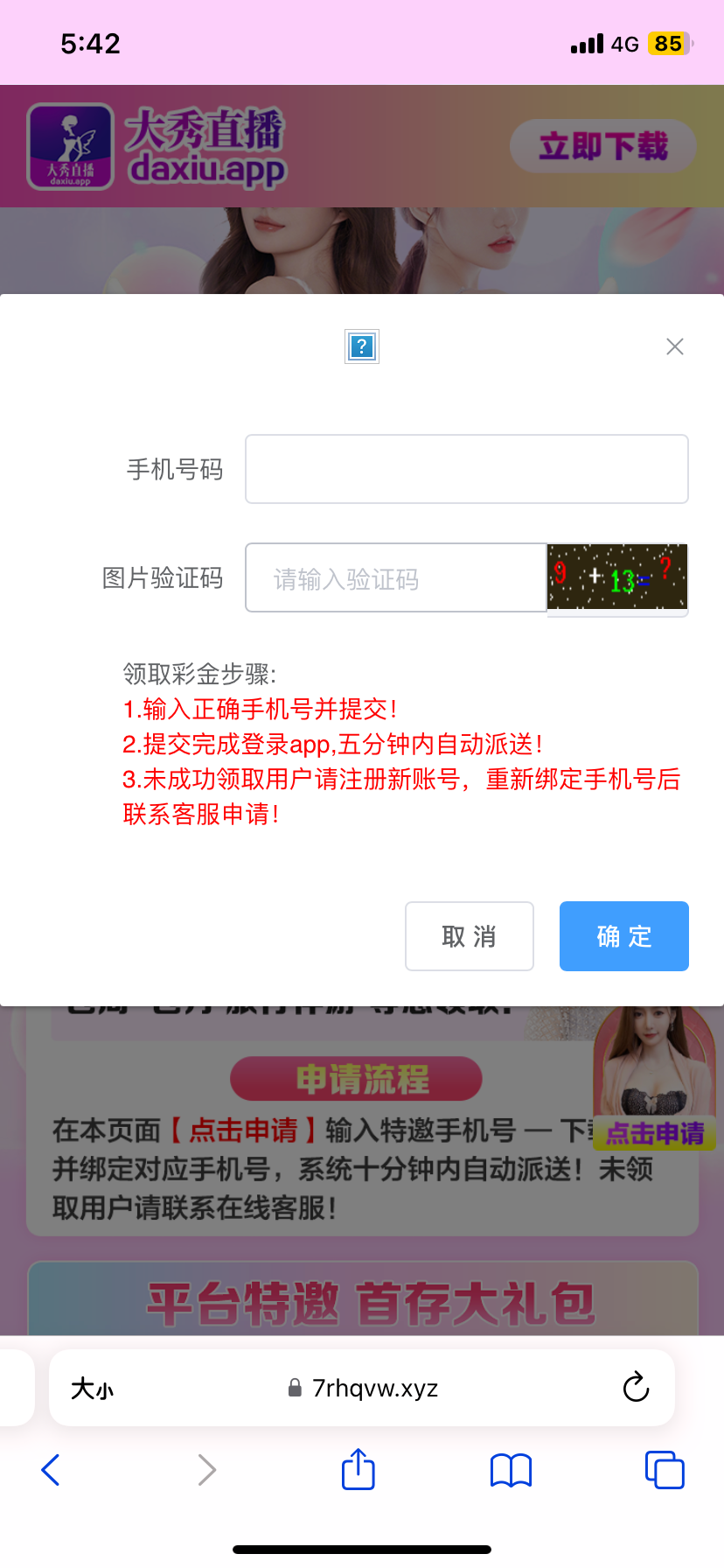Tap the 请输入验证码 captcha input field
This screenshot has width=724, height=1568.
(x=395, y=578)
